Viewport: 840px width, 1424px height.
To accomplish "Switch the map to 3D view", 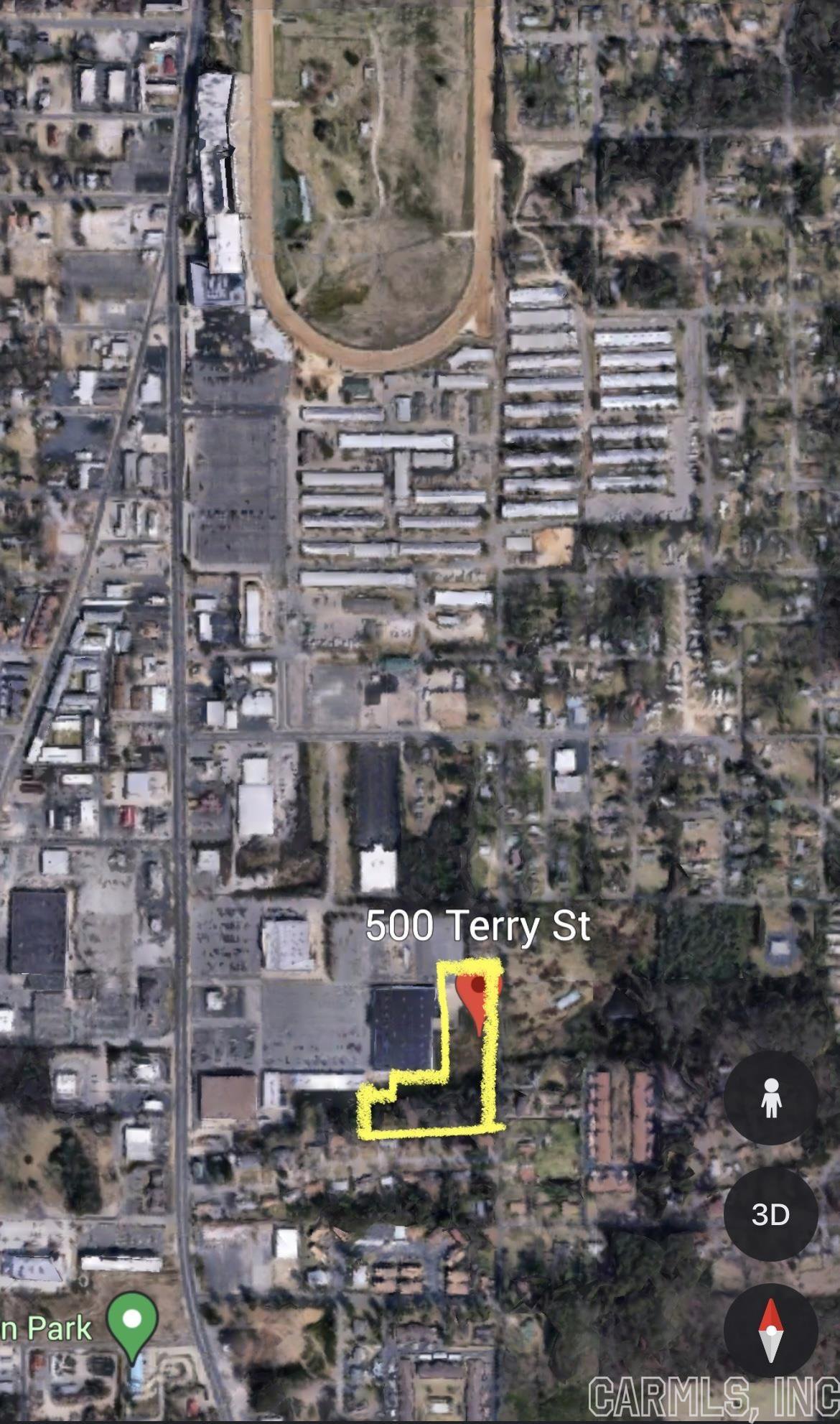I will point(770,1214).
